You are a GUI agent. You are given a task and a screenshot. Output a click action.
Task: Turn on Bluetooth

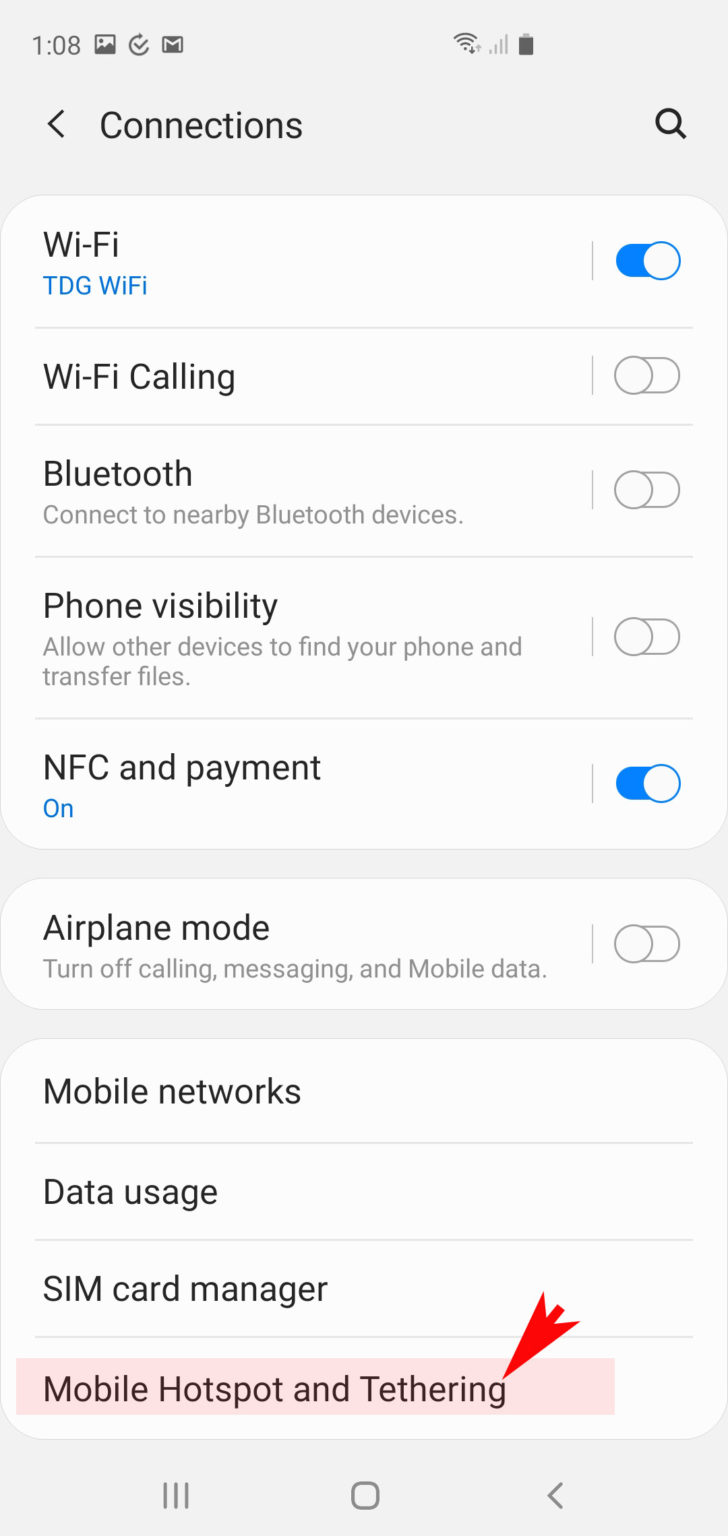[646, 490]
